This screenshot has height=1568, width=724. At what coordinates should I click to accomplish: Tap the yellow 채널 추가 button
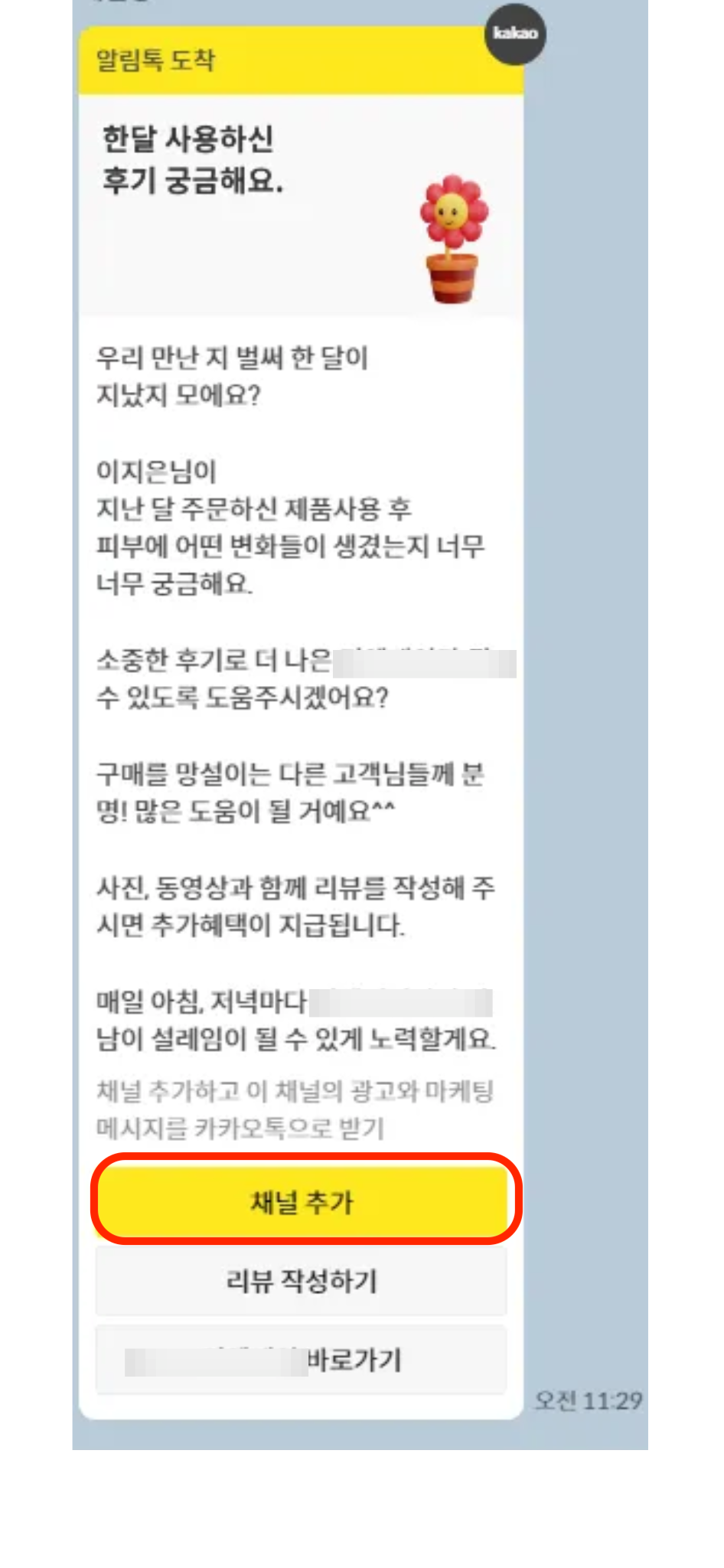[302, 1202]
